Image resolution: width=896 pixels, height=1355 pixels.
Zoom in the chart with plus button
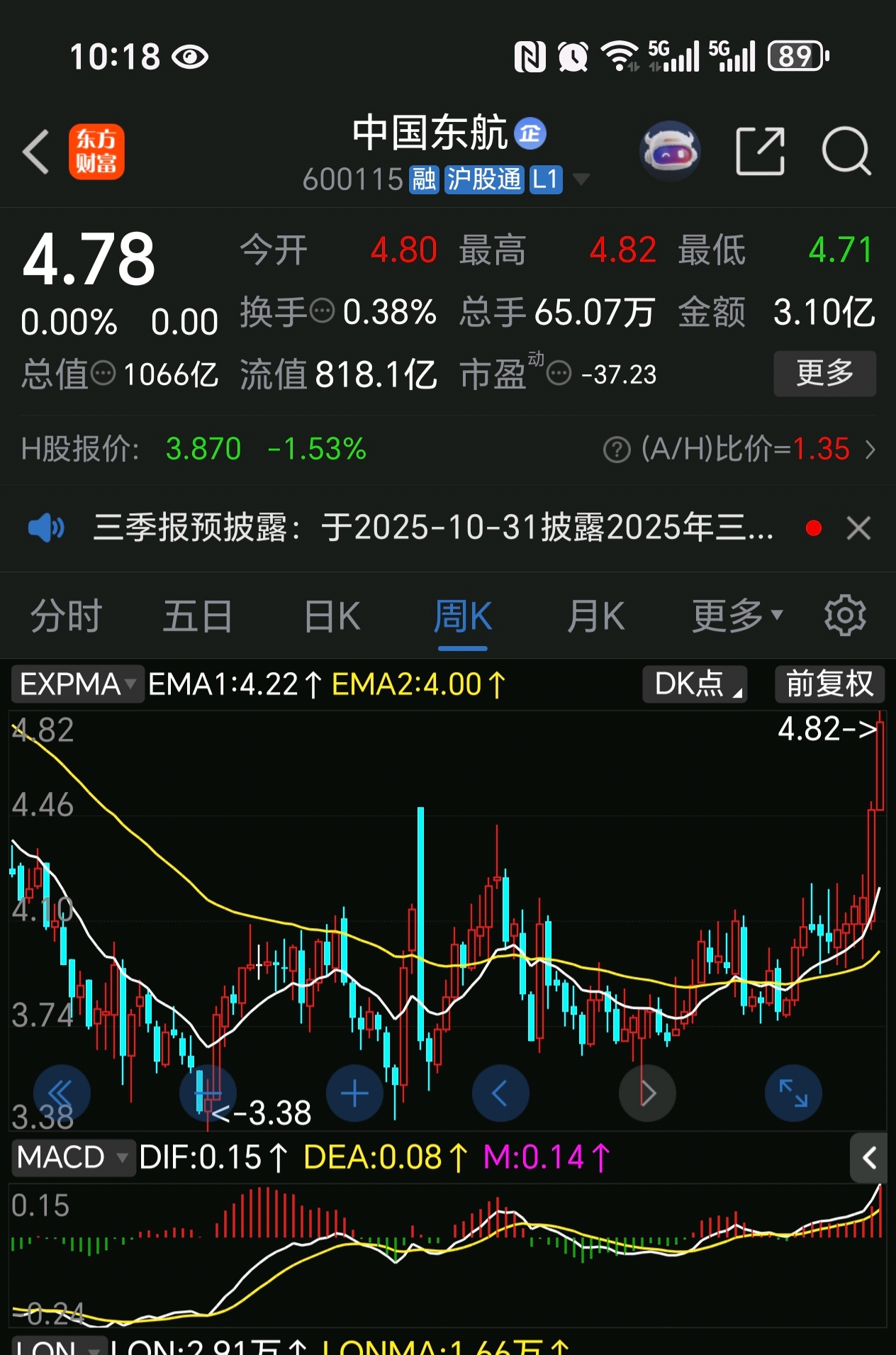[x=354, y=1093]
